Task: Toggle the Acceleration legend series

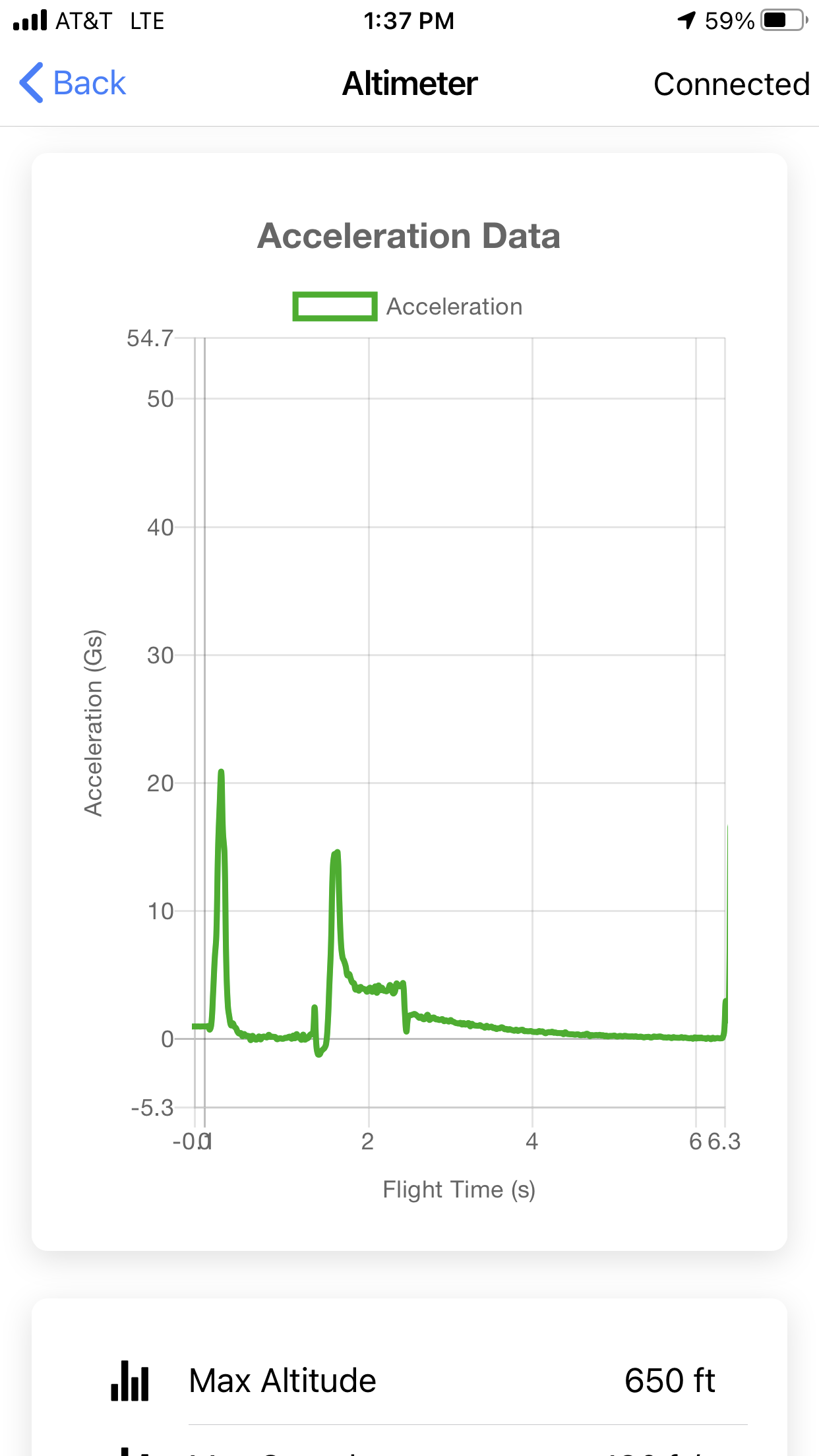Action: click(x=408, y=307)
